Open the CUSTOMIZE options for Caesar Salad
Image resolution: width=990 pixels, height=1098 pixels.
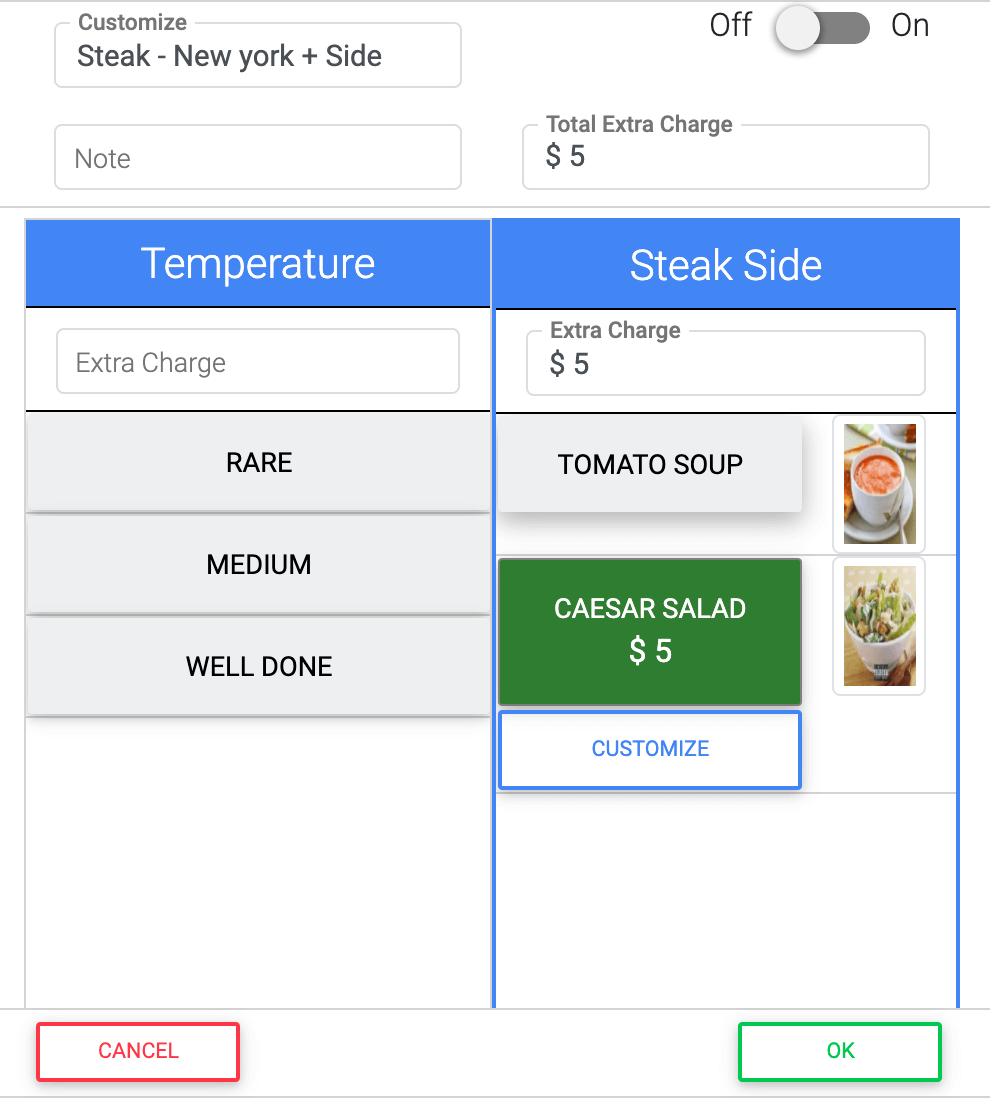pos(649,749)
